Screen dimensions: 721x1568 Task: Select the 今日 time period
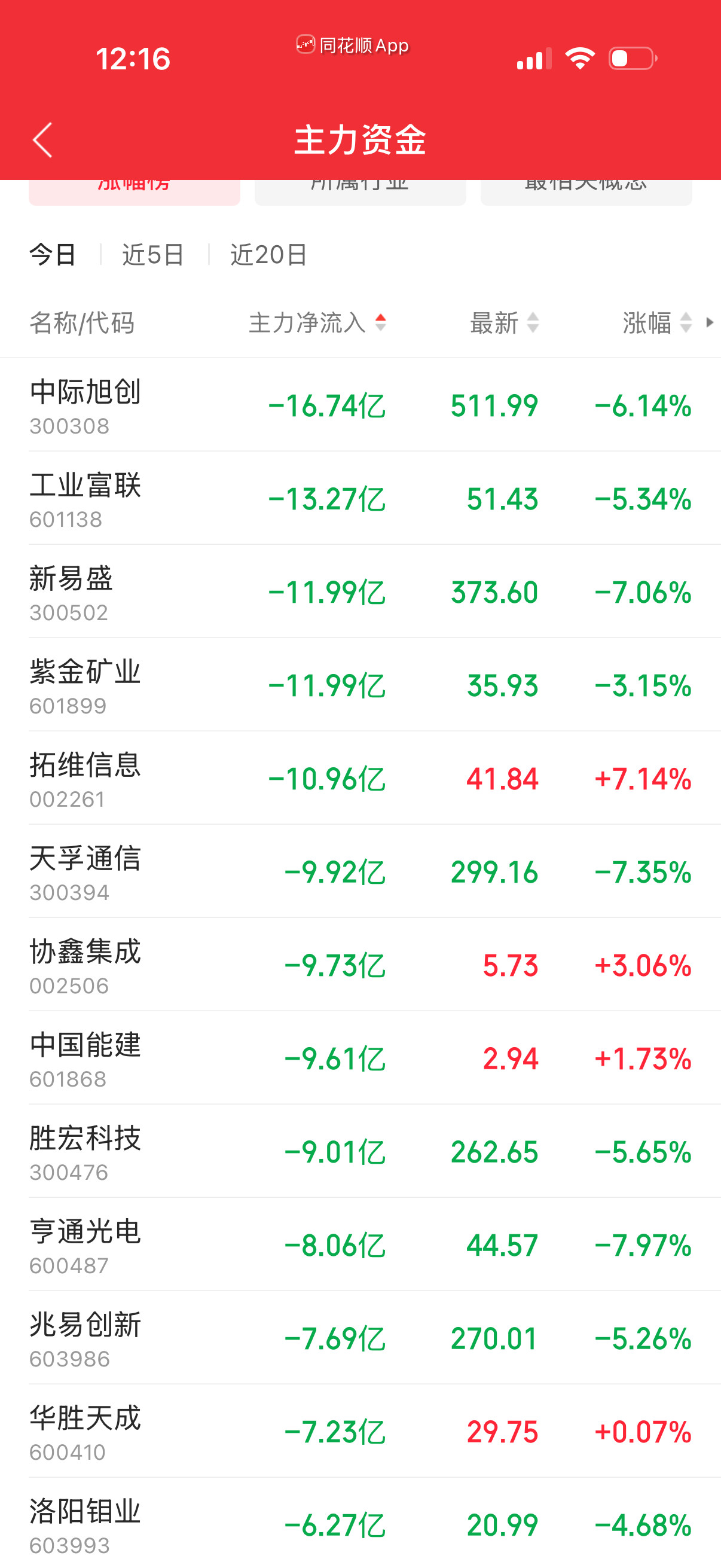tap(54, 254)
